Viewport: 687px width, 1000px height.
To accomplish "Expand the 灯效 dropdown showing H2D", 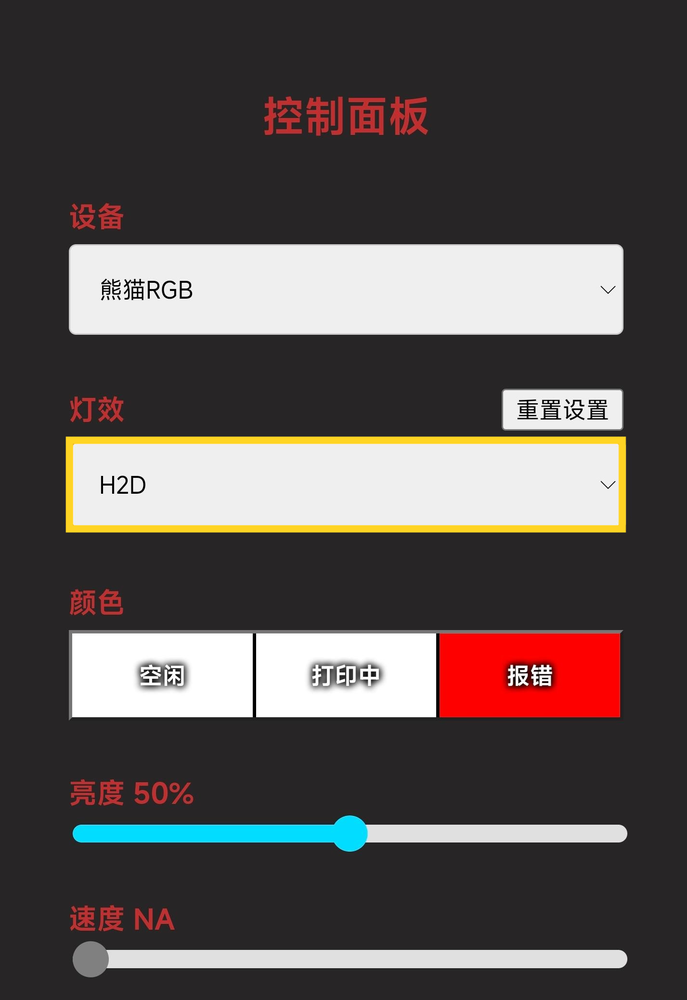I will point(345,485).
